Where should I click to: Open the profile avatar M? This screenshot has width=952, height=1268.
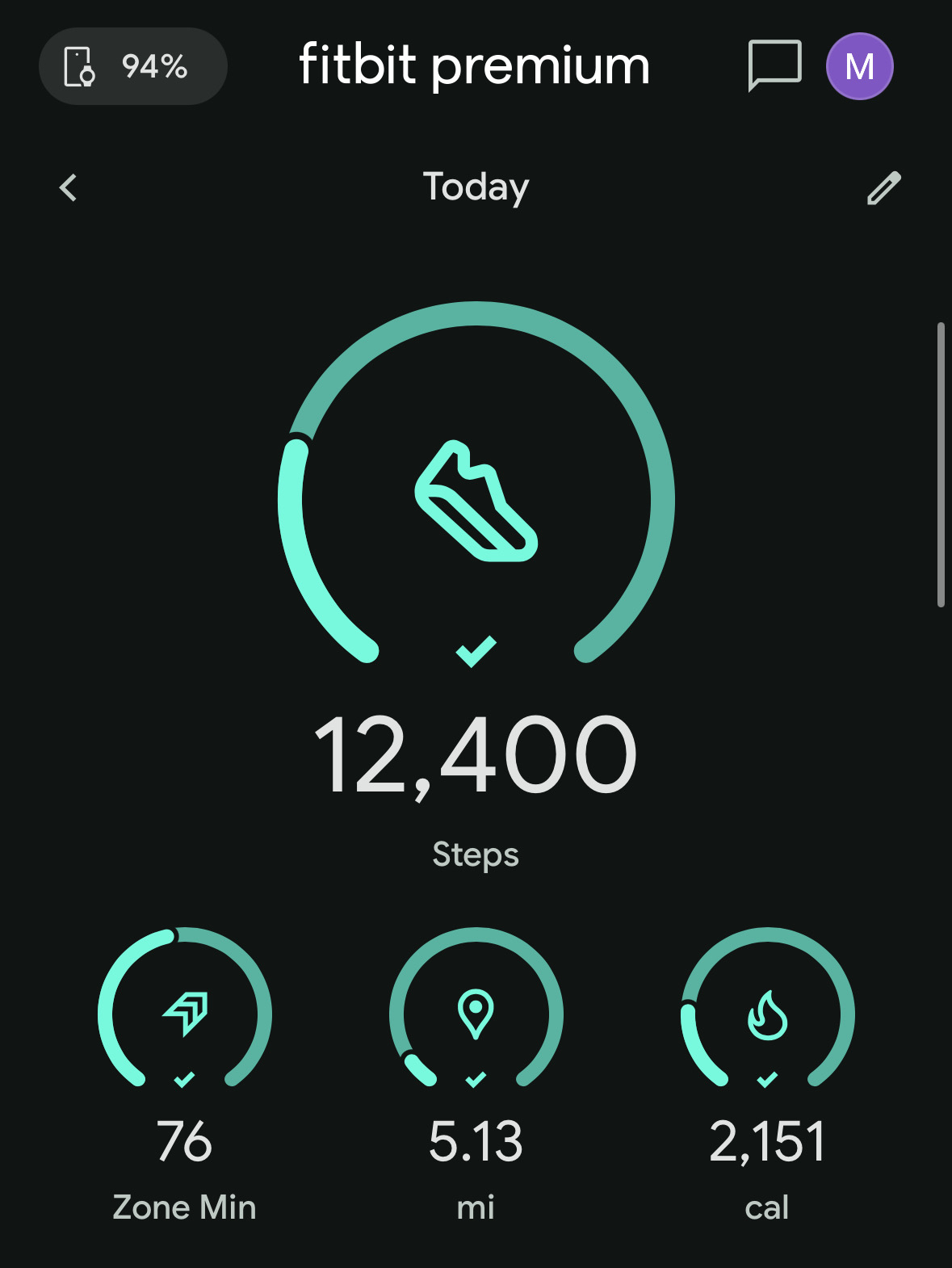point(859,66)
